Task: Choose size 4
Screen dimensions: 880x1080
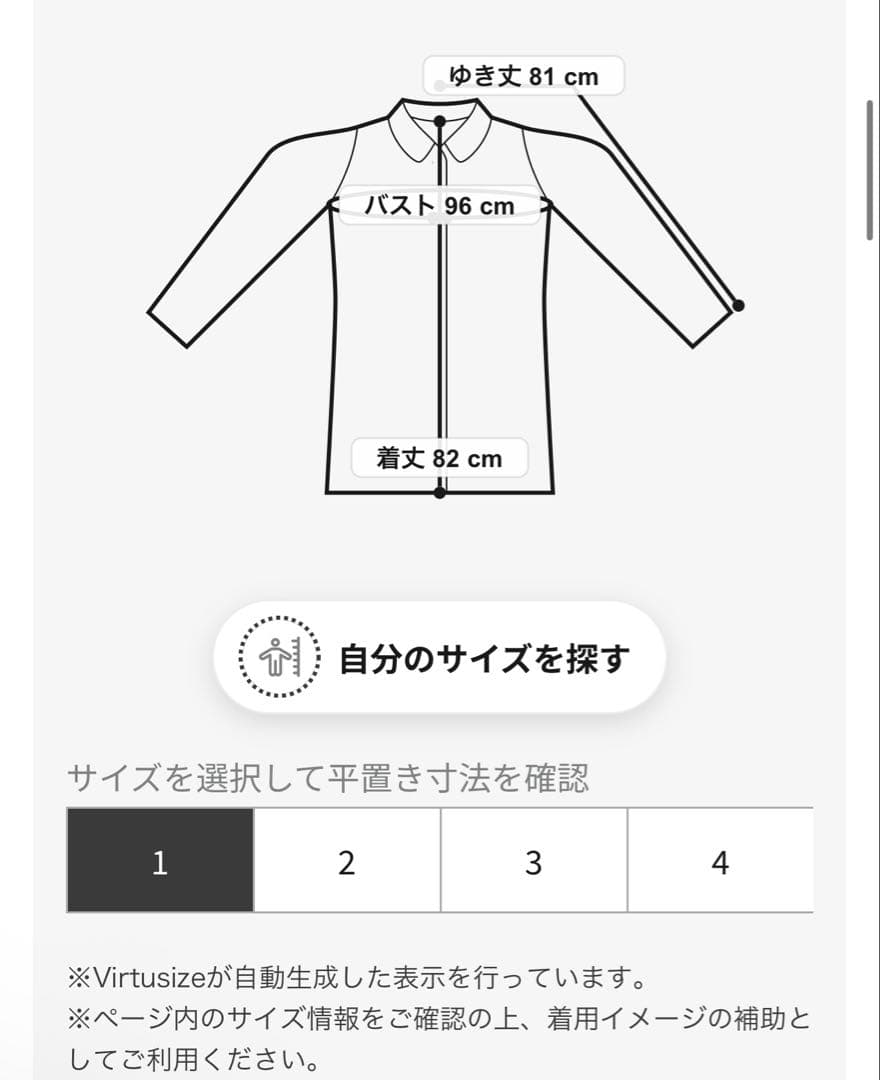Action: (x=720, y=861)
